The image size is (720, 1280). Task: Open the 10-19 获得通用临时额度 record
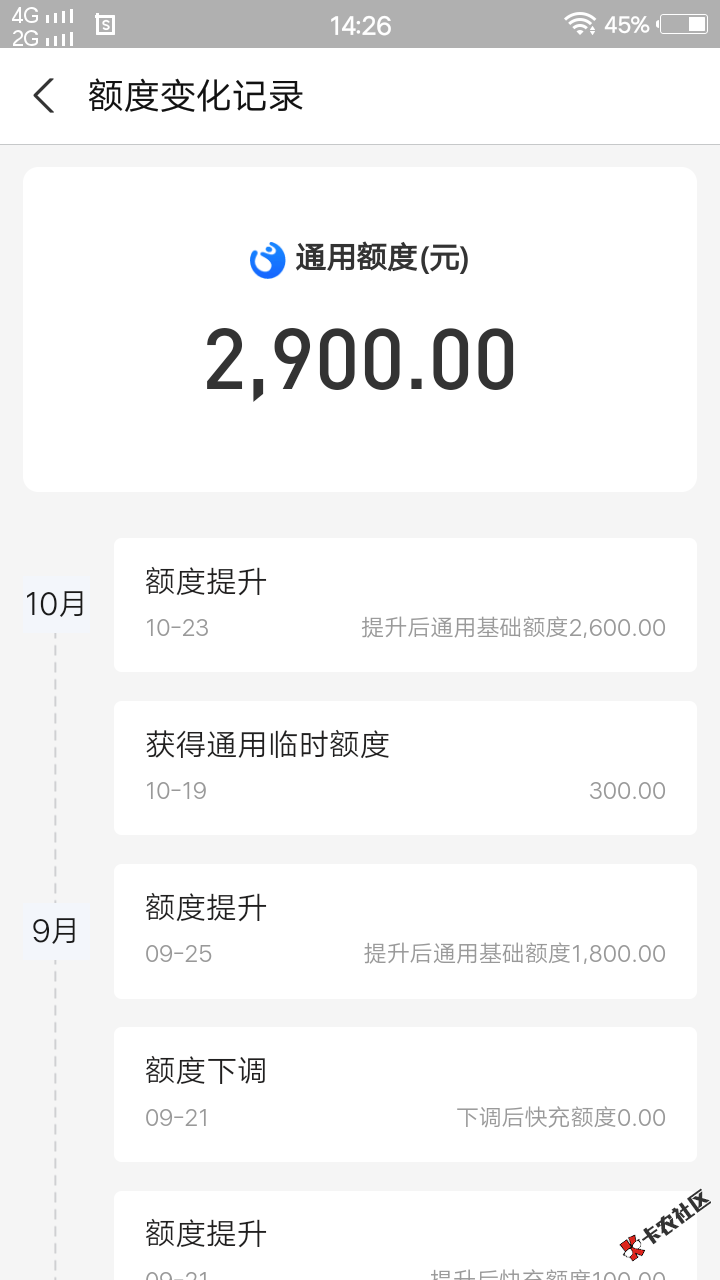tap(405, 768)
